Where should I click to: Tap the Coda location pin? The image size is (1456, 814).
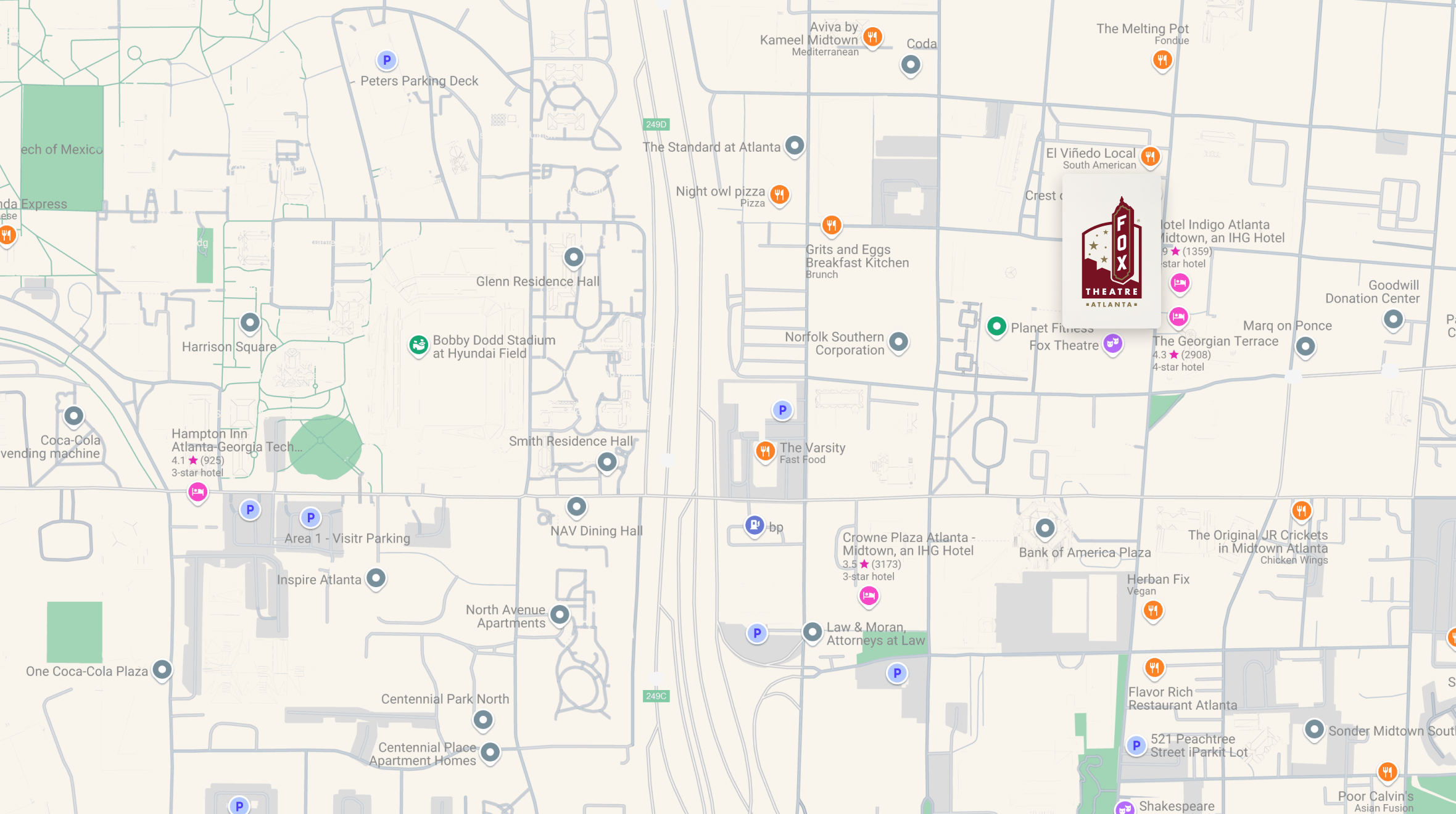coord(911,64)
